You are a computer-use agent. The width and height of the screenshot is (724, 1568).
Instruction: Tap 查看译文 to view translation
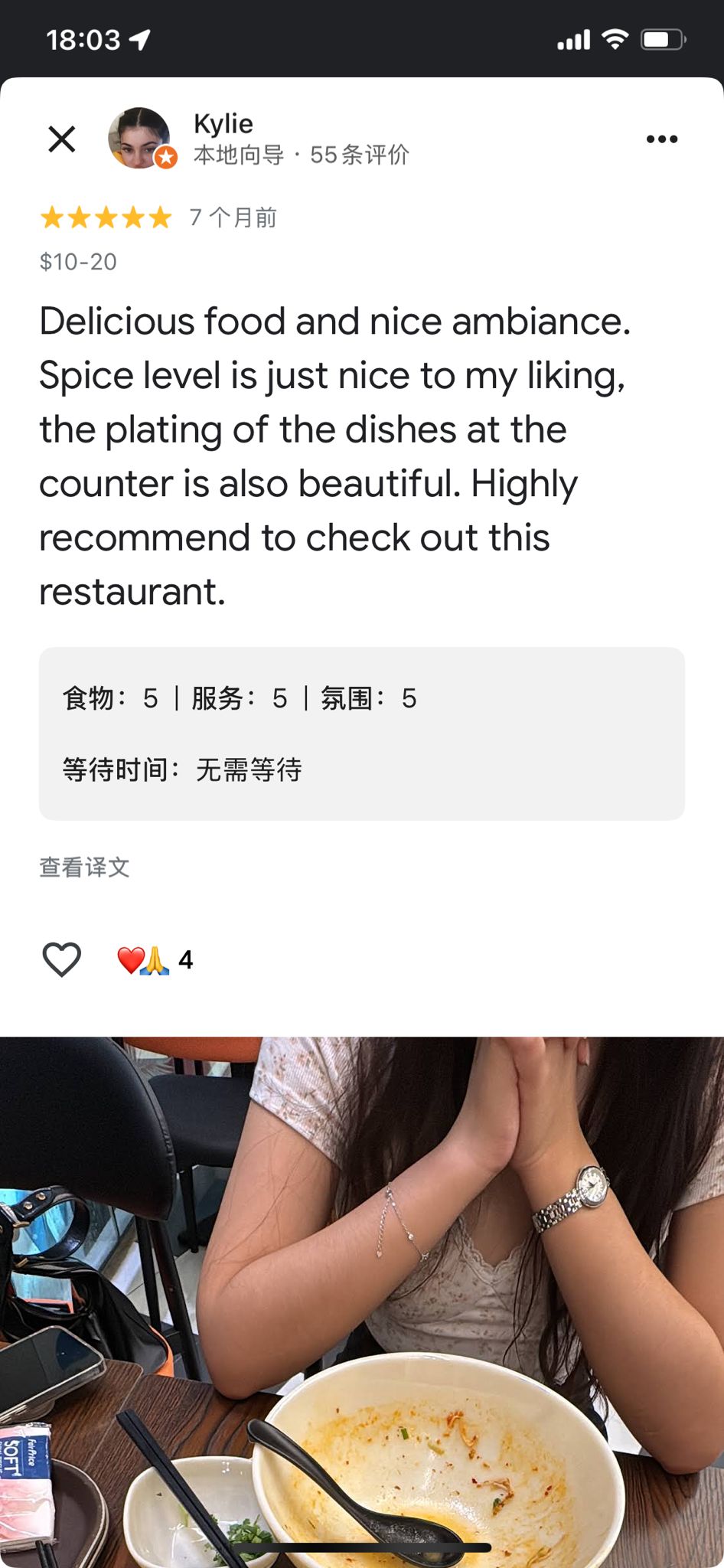pyautogui.click(x=84, y=867)
